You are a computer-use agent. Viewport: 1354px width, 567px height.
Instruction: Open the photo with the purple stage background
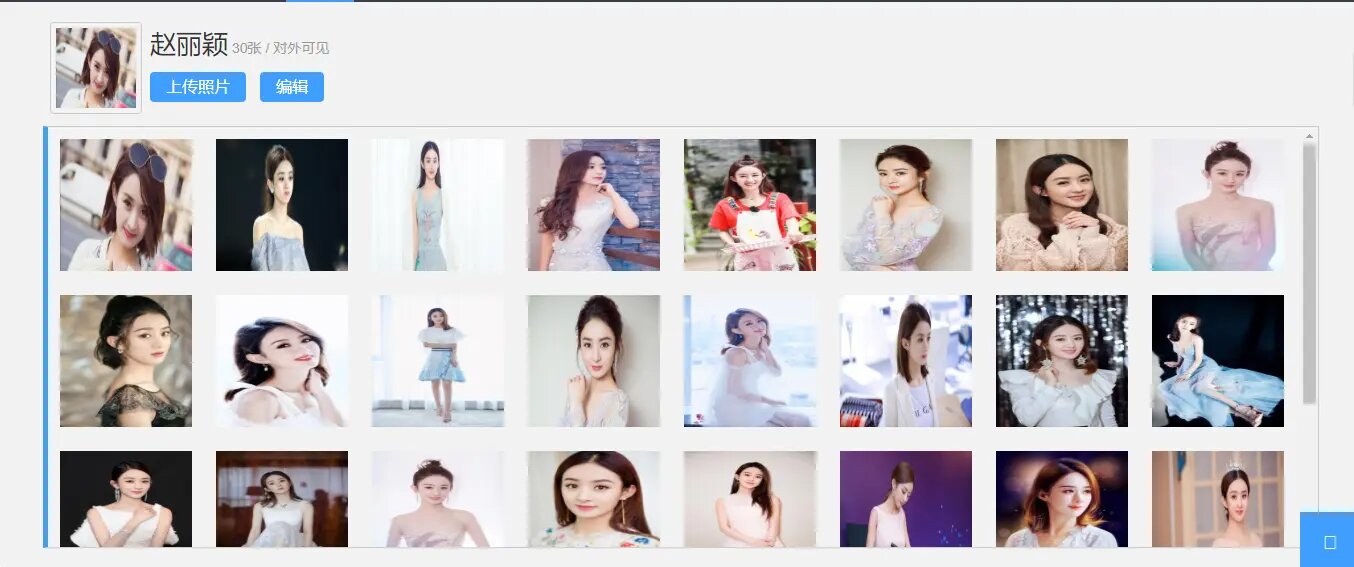906,499
